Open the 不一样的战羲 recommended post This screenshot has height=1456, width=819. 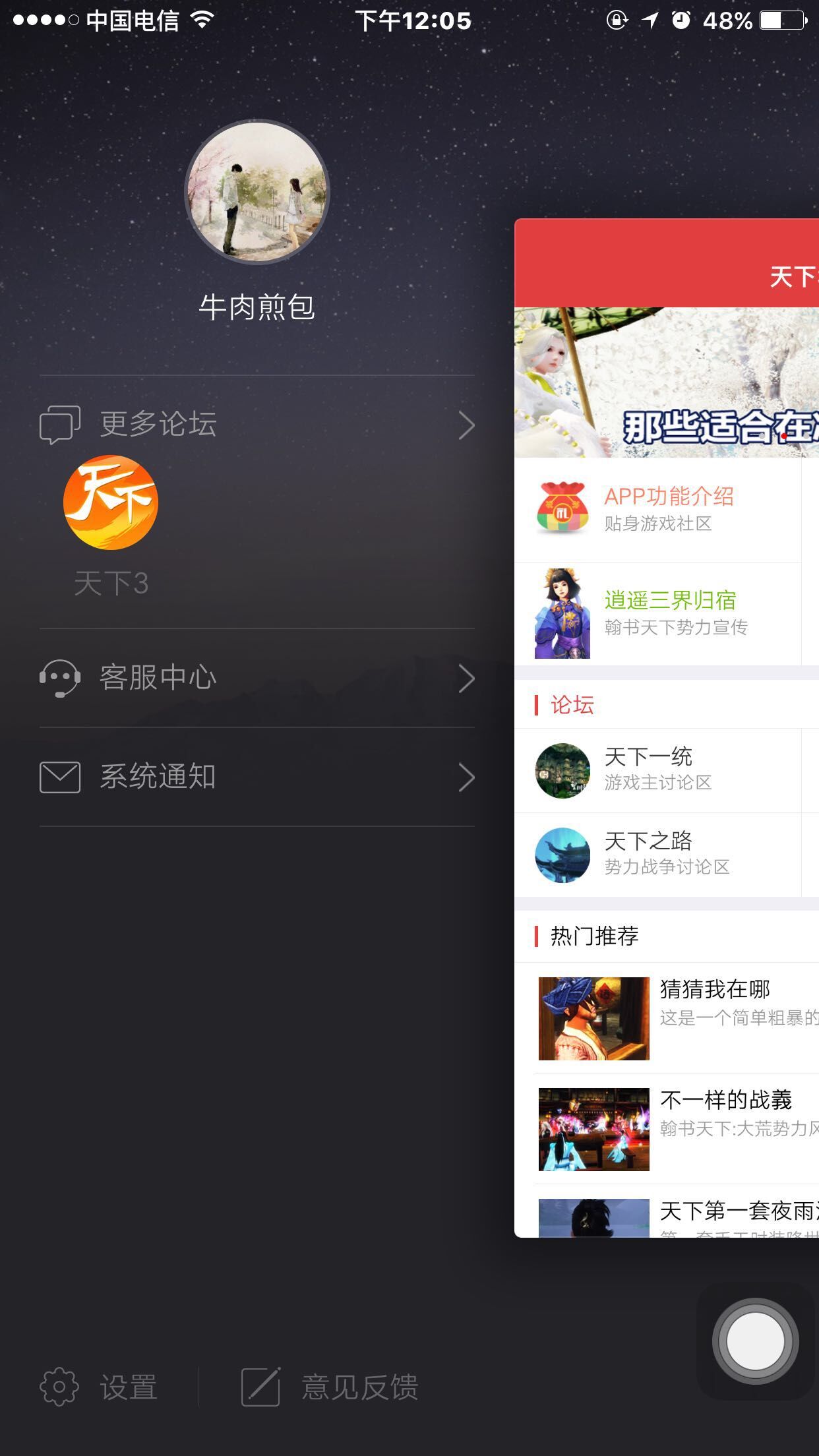pos(679,1129)
